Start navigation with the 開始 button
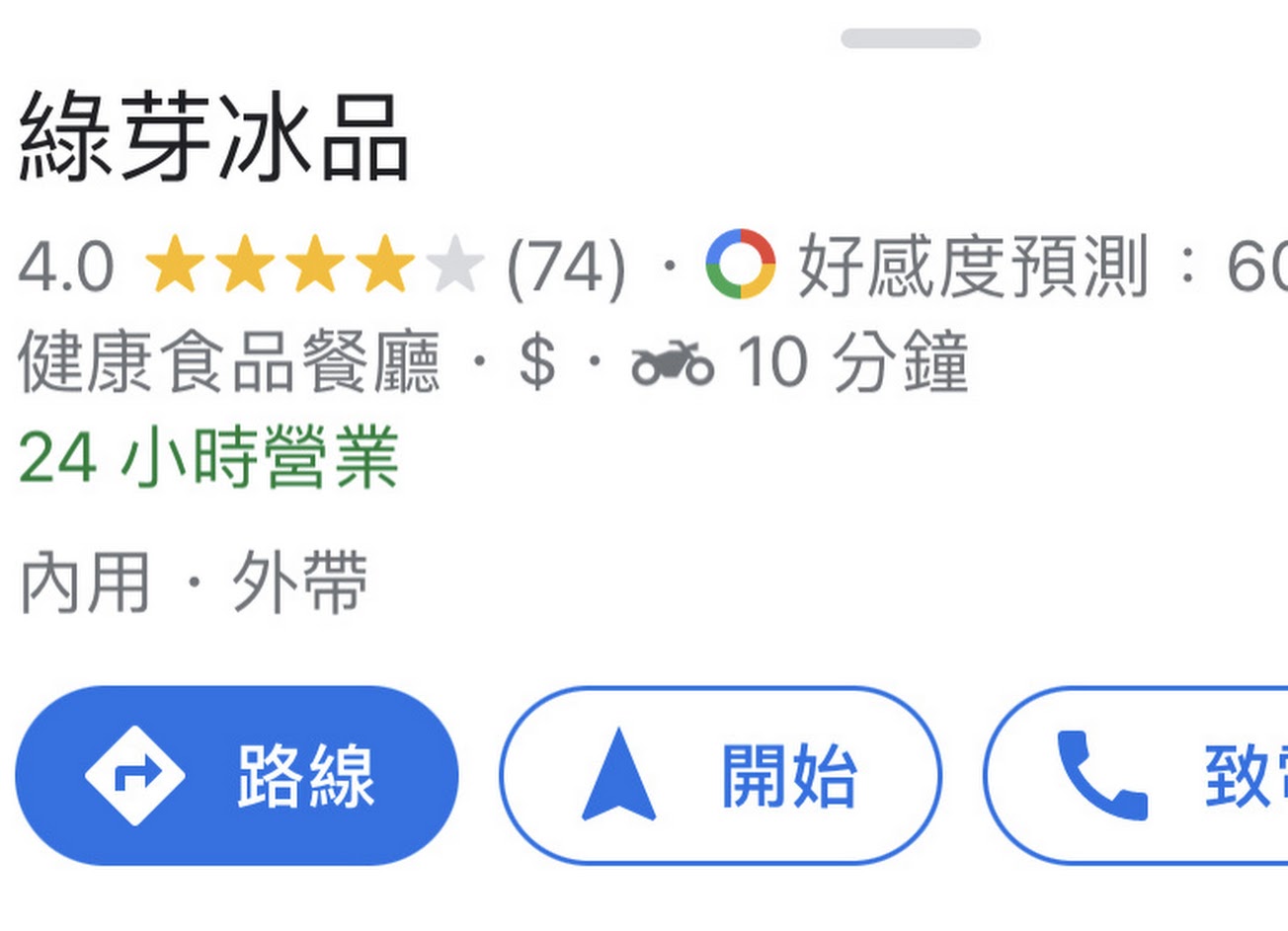This screenshot has width=1288, height=931. point(720,776)
